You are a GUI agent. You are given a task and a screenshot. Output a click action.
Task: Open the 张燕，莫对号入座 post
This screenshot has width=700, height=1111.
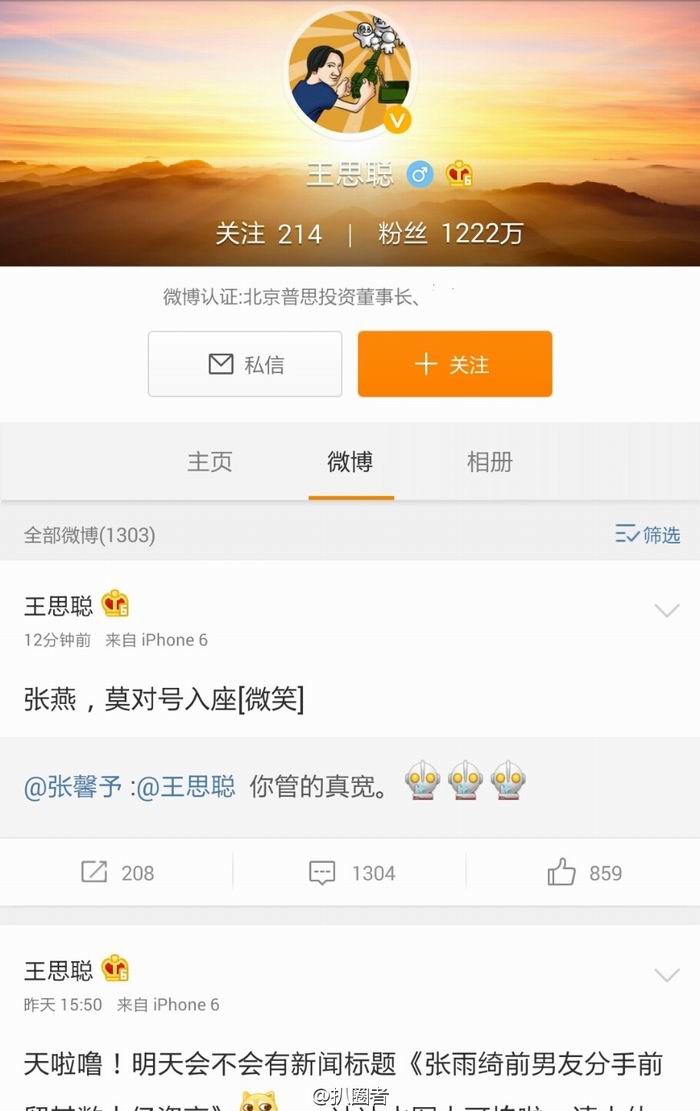164,699
